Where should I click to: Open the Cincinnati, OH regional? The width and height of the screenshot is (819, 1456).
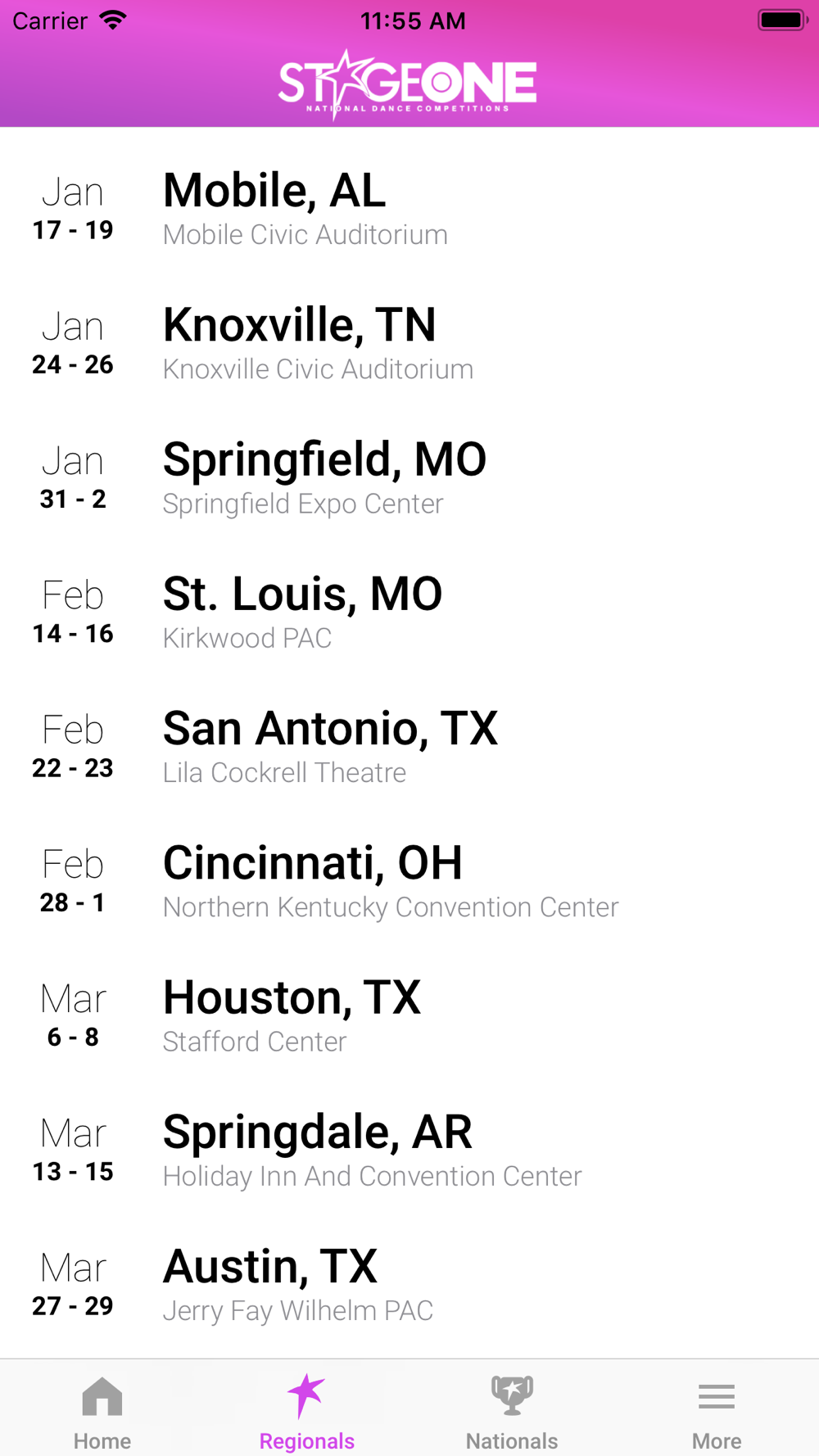pos(409,880)
